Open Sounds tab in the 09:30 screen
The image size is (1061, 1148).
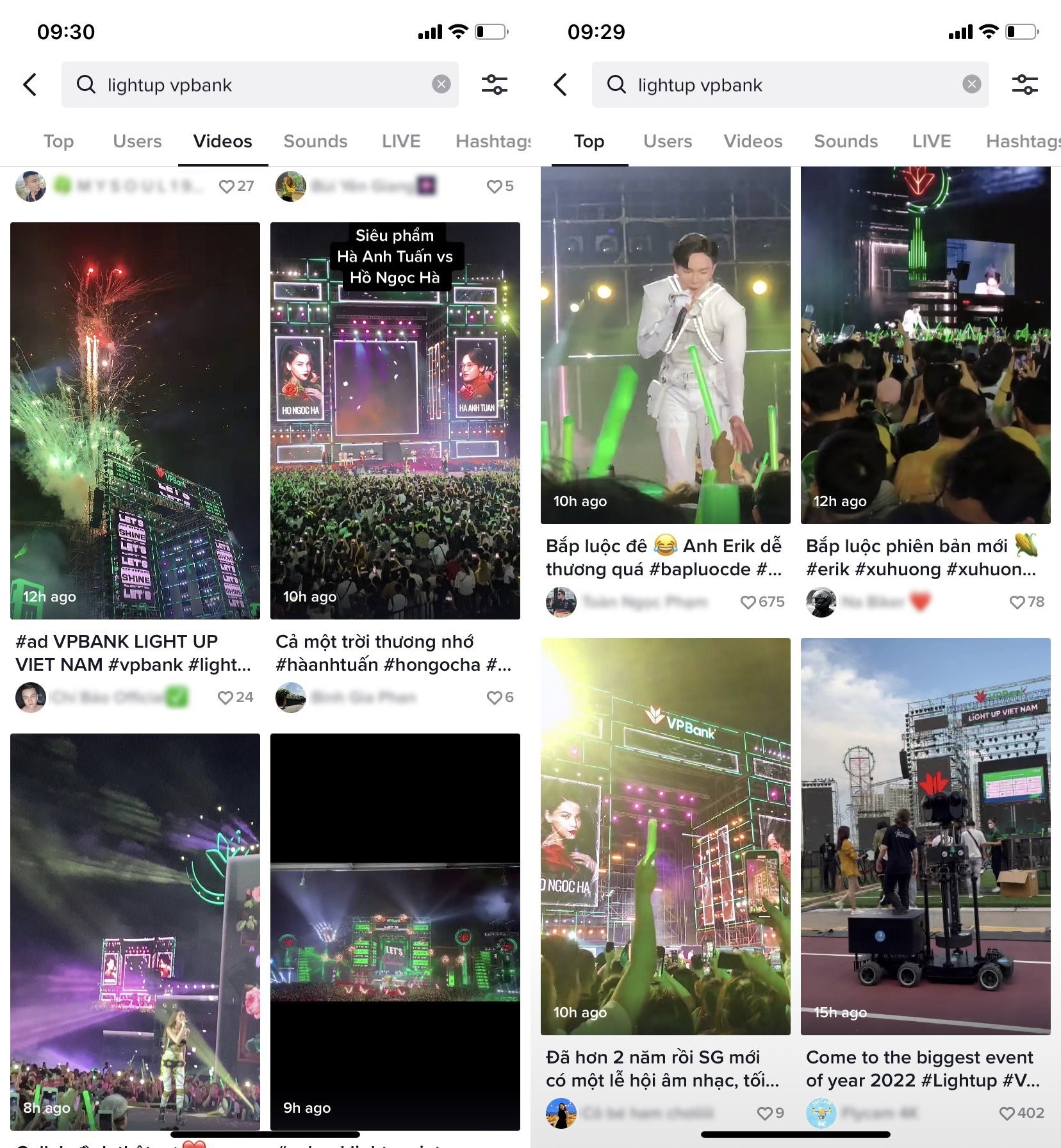(315, 141)
